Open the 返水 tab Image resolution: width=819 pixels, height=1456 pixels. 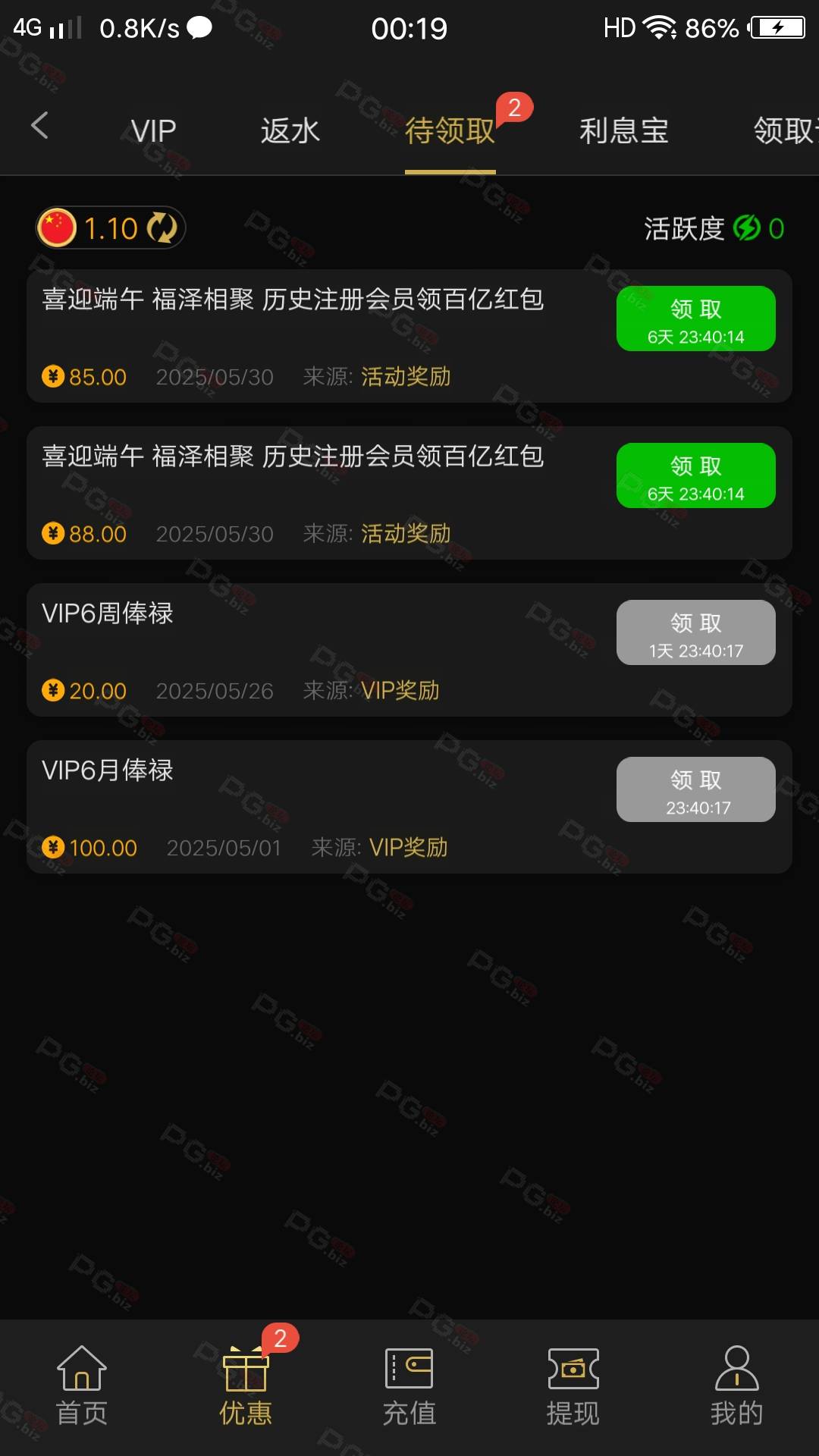[x=290, y=130]
